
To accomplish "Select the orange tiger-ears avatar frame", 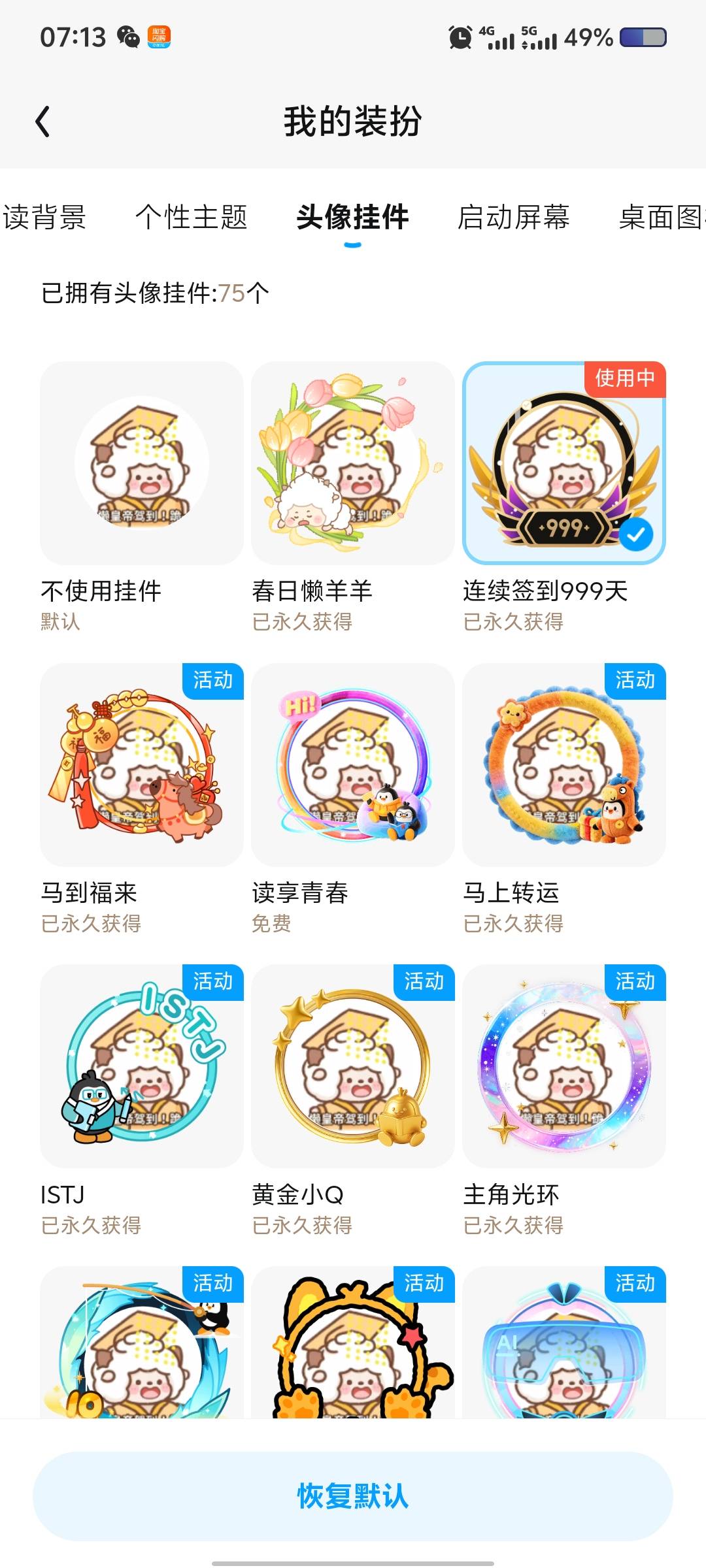I will (x=352, y=1346).
